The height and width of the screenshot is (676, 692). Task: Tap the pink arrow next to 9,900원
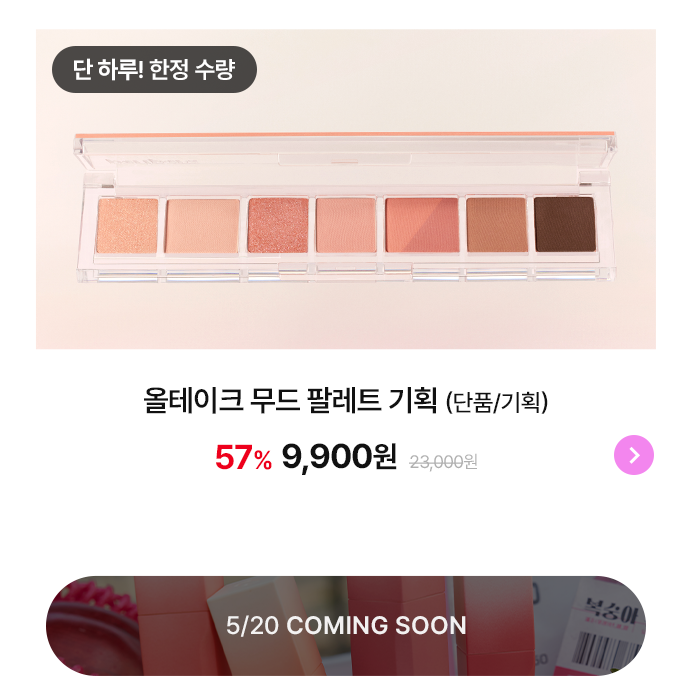click(x=633, y=456)
